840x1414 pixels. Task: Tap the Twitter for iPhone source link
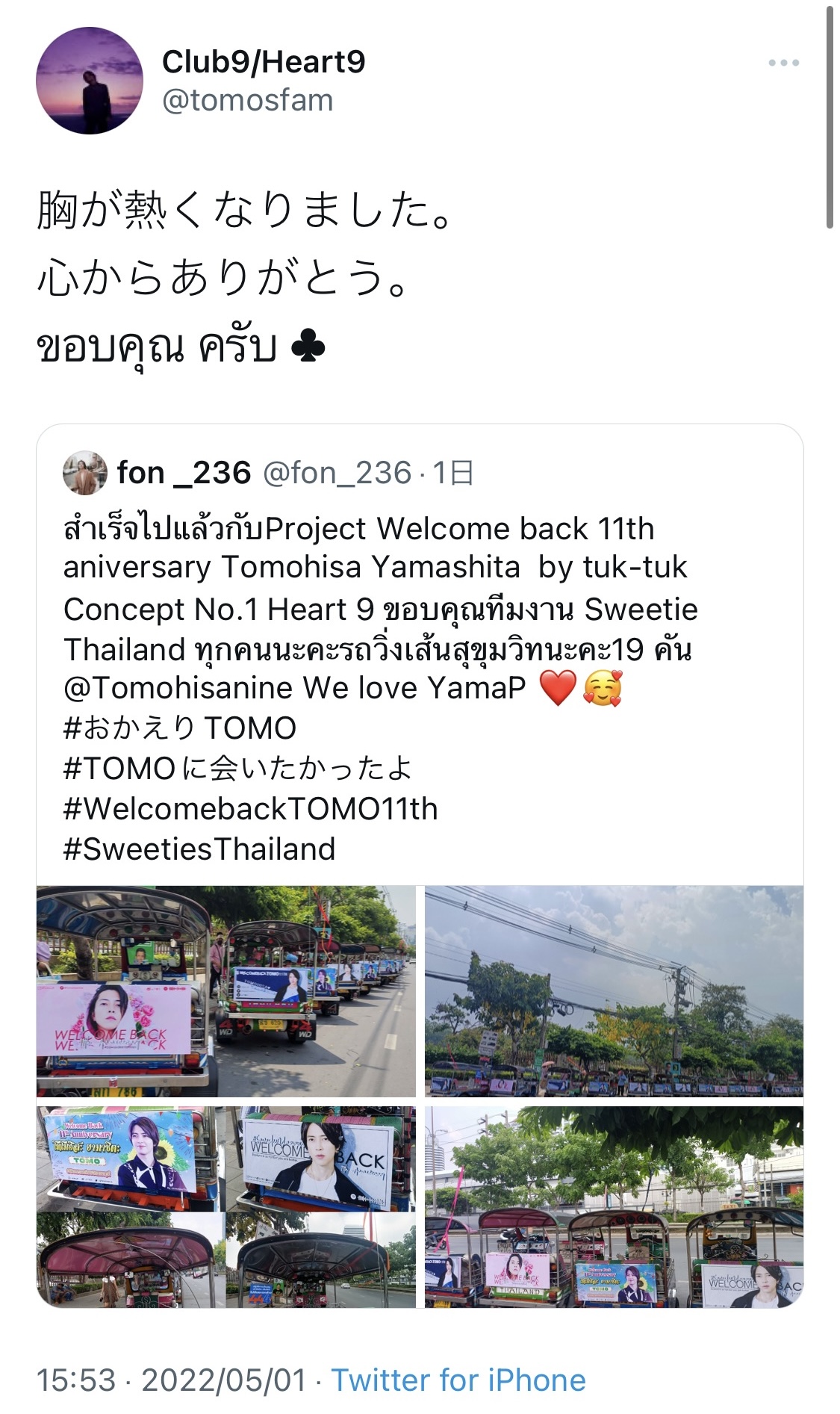click(x=458, y=1380)
